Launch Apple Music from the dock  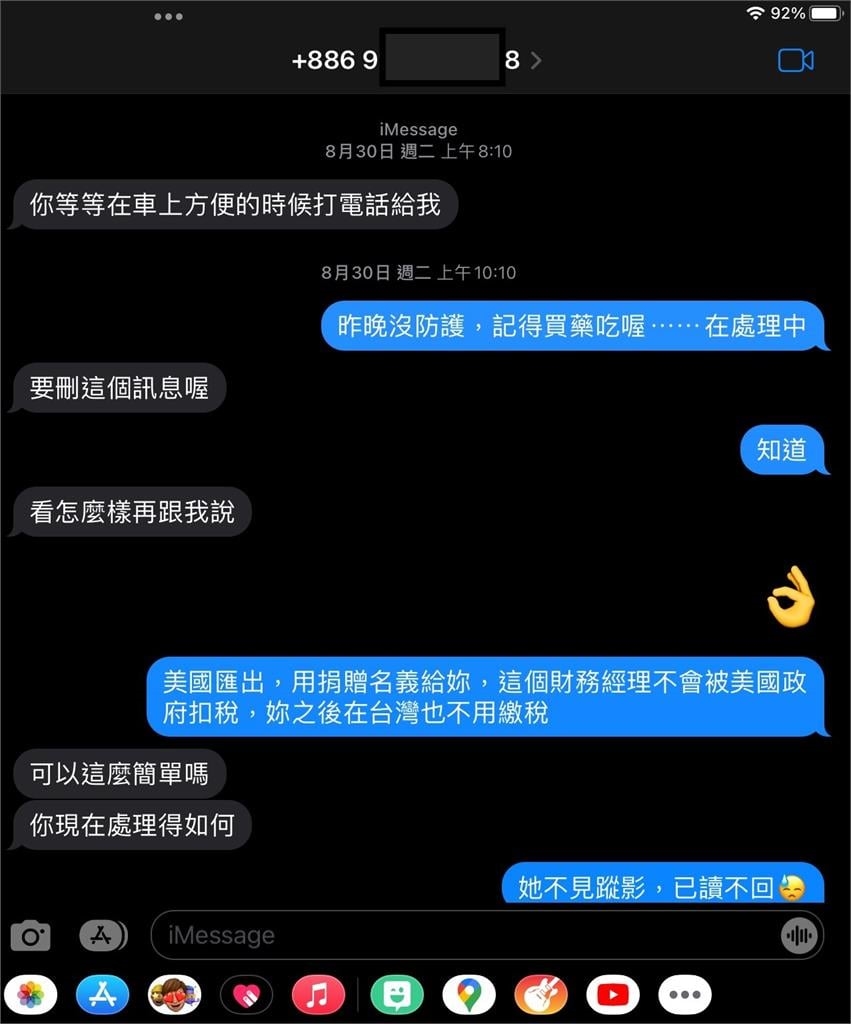320,994
